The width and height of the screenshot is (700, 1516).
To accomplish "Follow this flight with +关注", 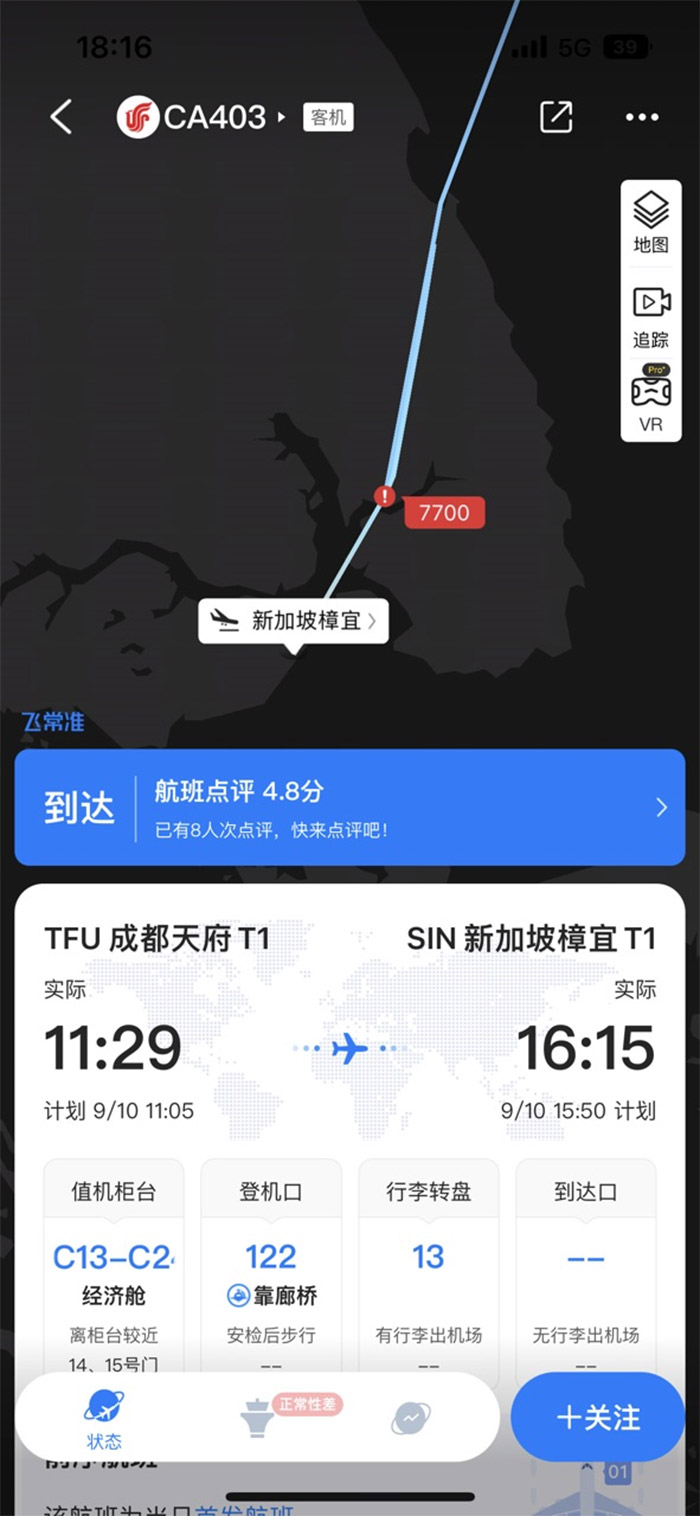I will (598, 1418).
